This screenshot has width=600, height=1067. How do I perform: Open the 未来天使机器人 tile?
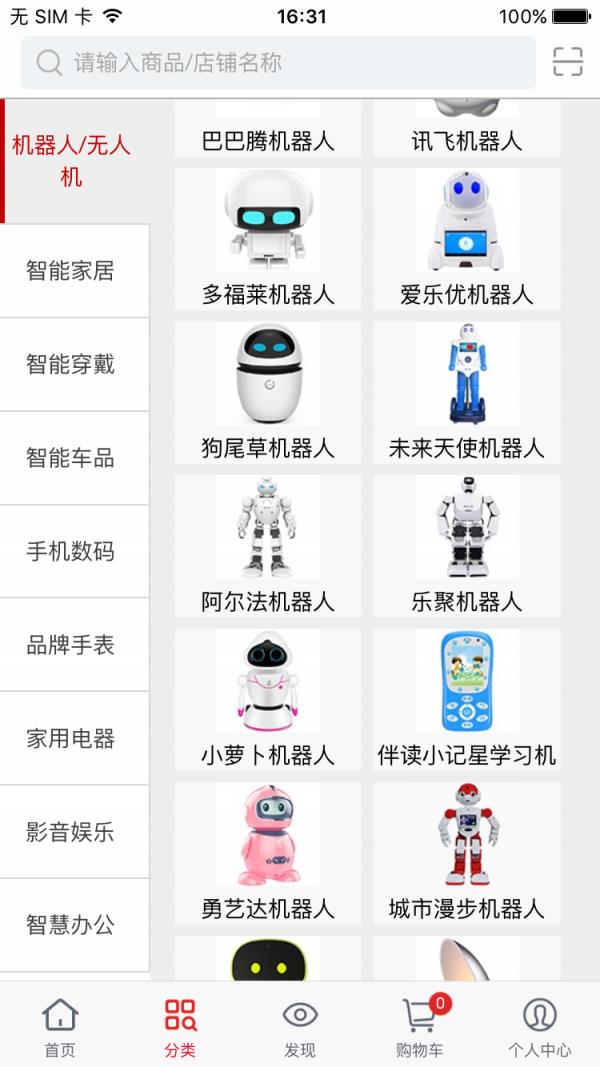(466, 391)
